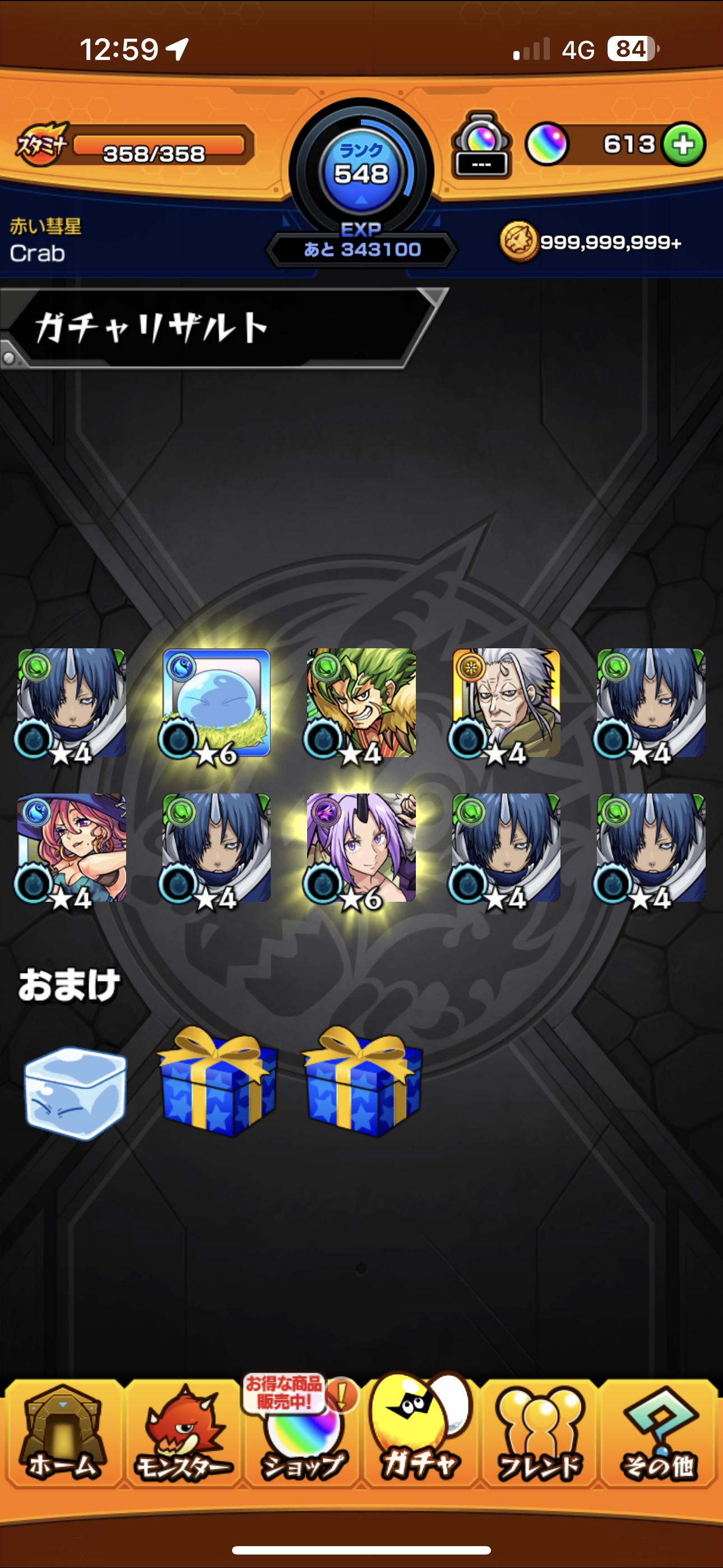Select the white-haired old man ★4
The image size is (723, 1568).
(x=506, y=703)
